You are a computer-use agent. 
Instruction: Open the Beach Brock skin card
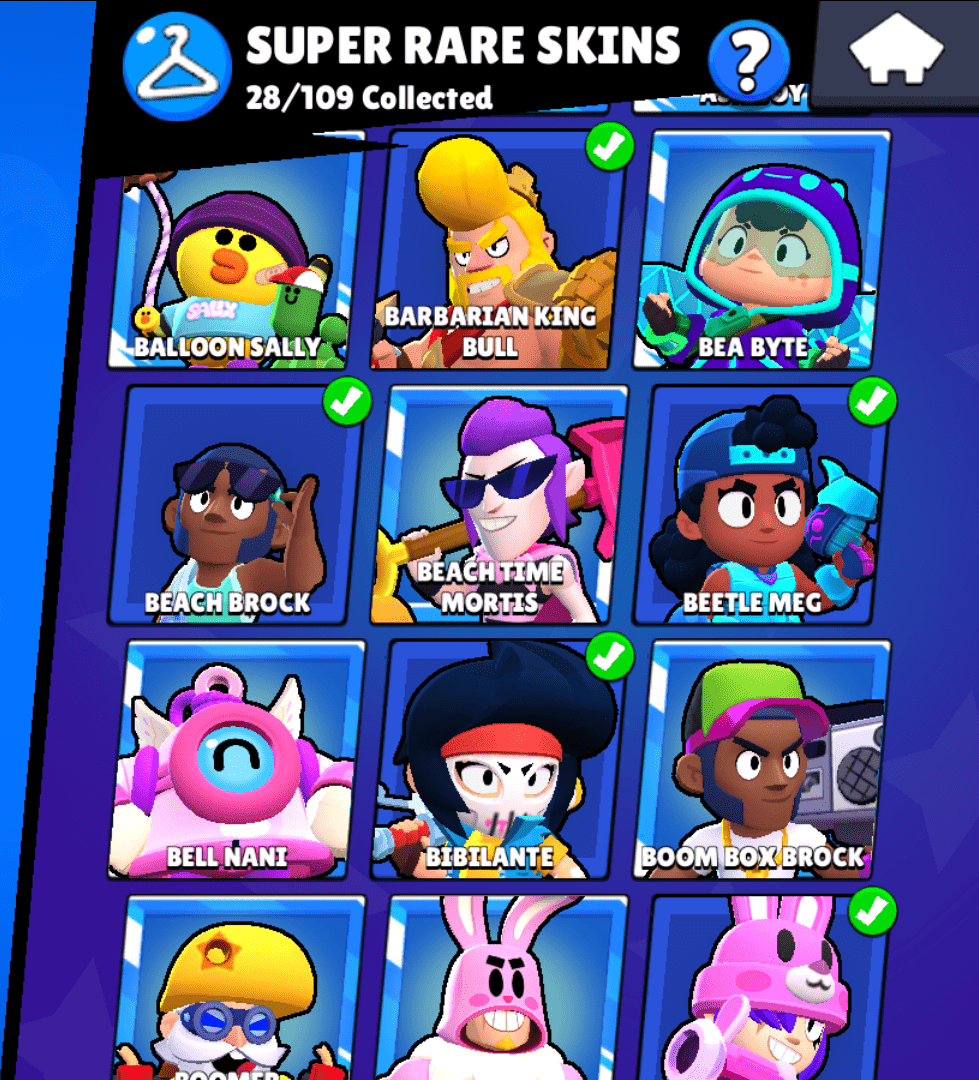point(236,508)
